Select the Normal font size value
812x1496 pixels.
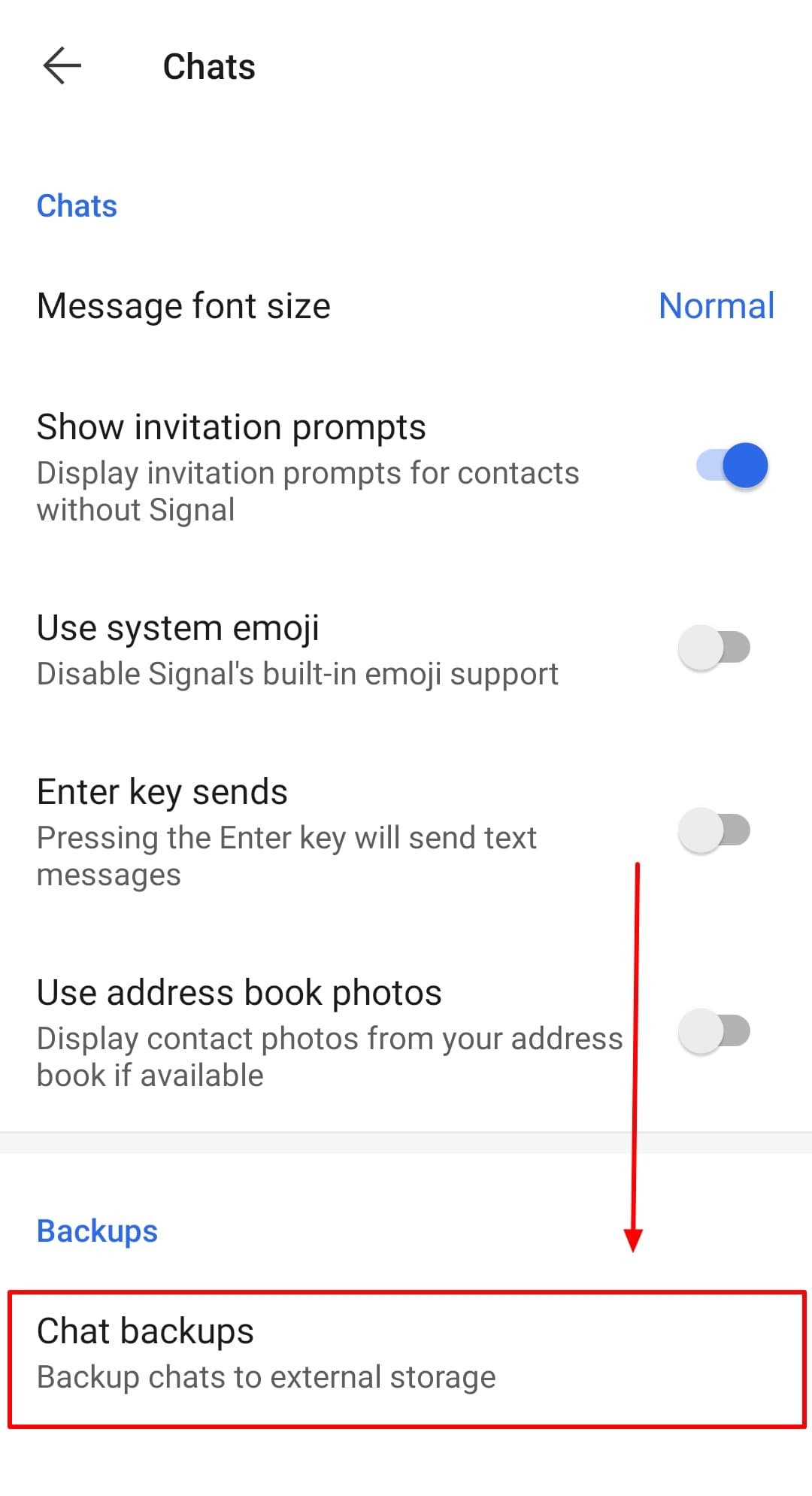click(x=715, y=305)
